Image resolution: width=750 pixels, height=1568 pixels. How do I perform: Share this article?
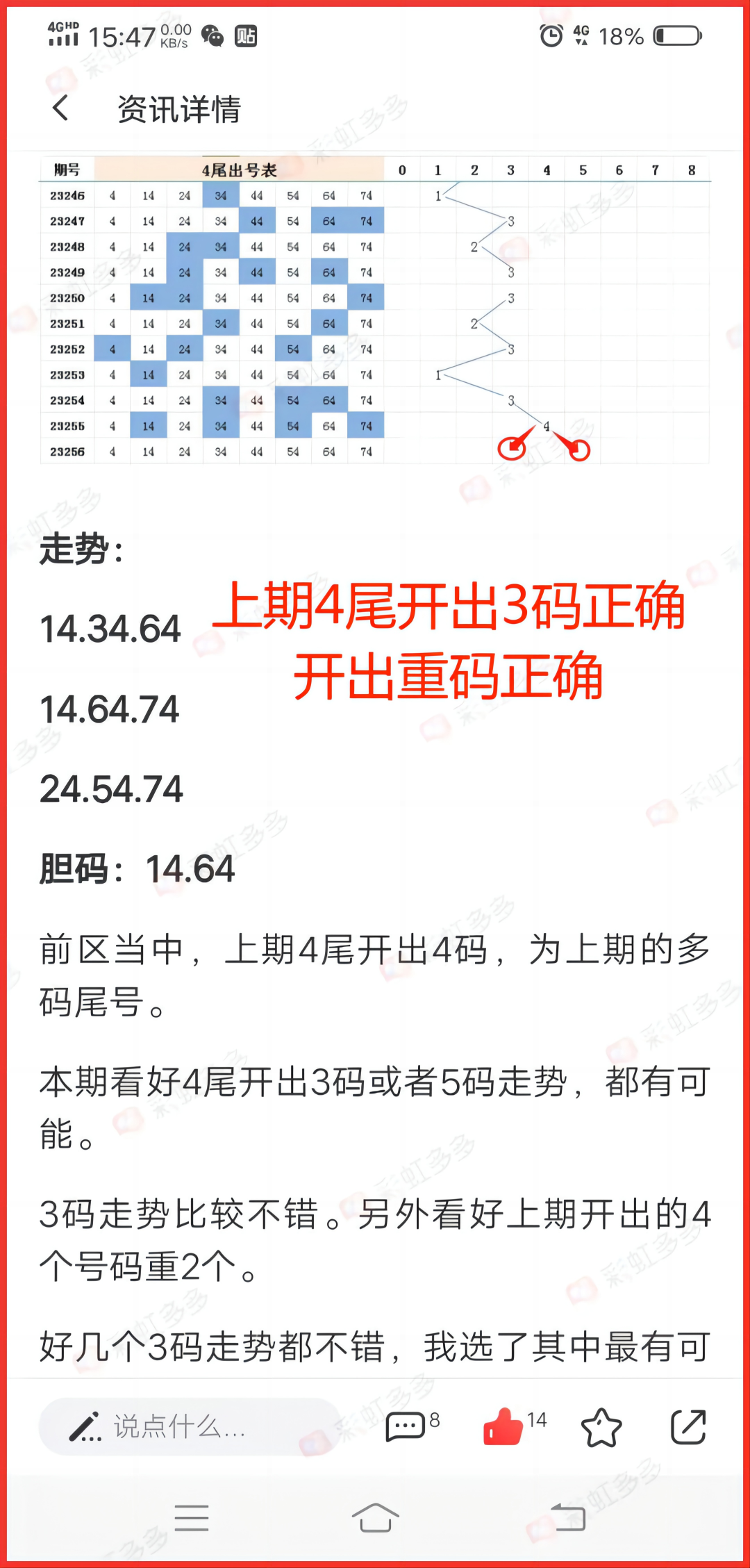[x=688, y=1427]
